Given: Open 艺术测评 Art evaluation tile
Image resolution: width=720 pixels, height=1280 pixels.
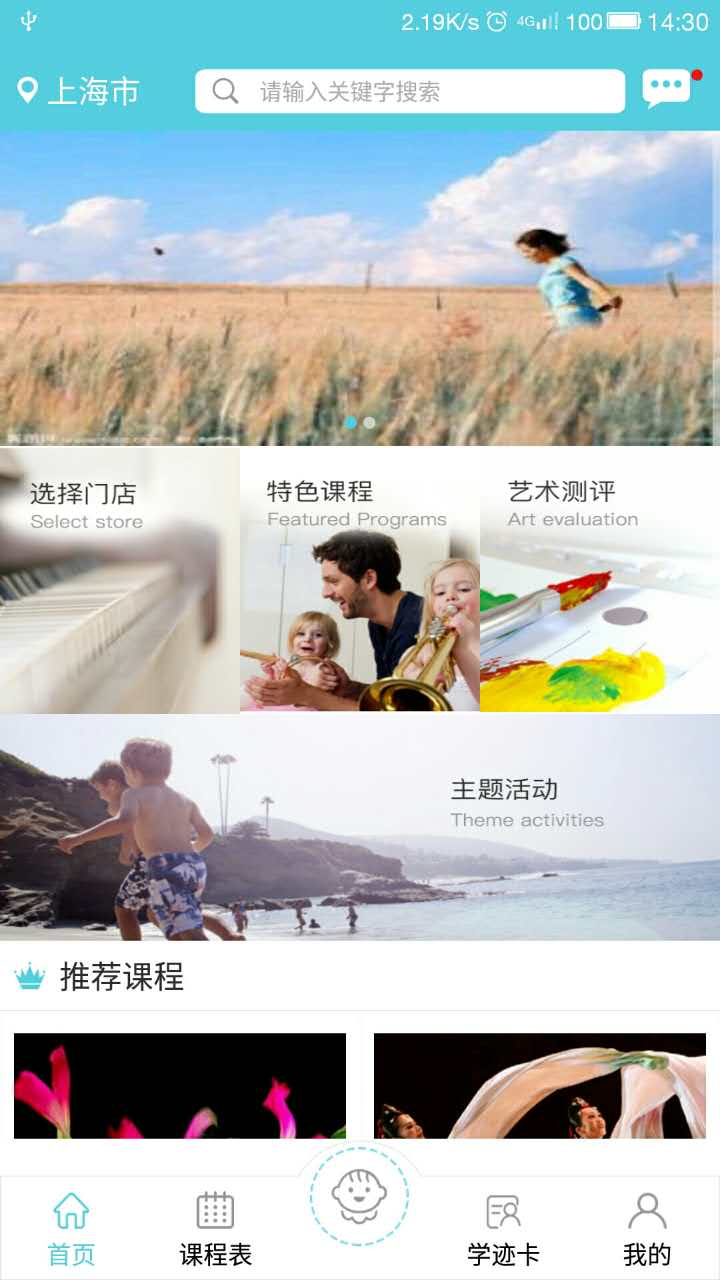Looking at the screenshot, I should (x=600, y=580).
